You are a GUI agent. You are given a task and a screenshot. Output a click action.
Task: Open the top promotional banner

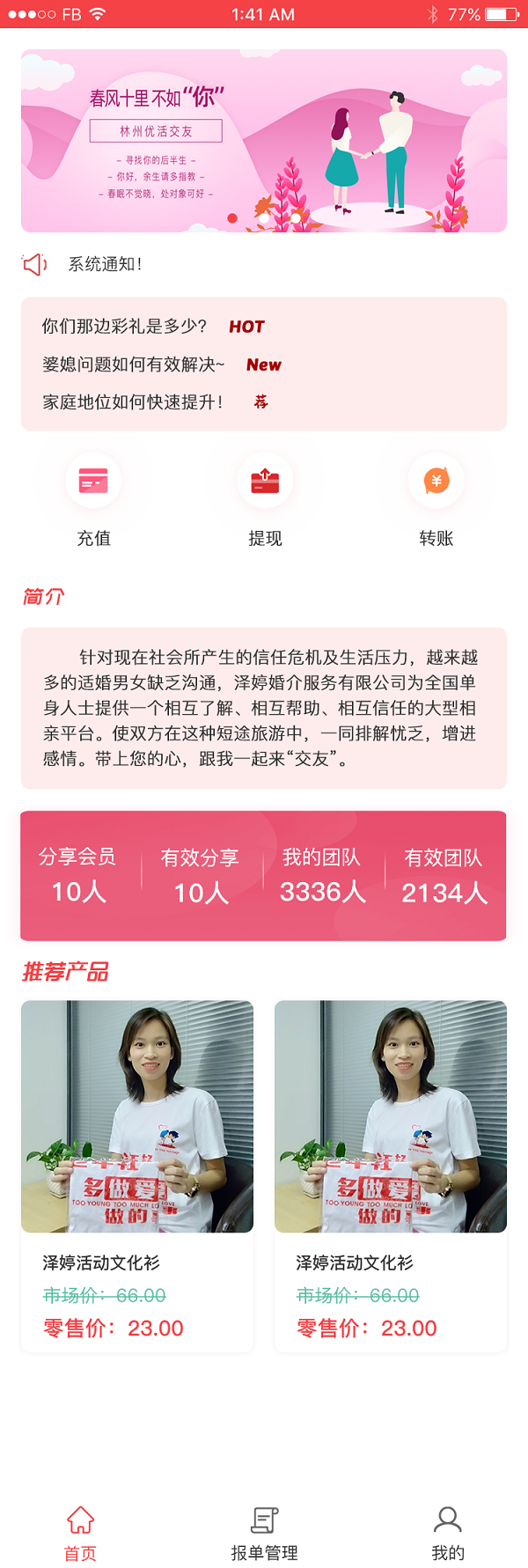pos(264,141)
